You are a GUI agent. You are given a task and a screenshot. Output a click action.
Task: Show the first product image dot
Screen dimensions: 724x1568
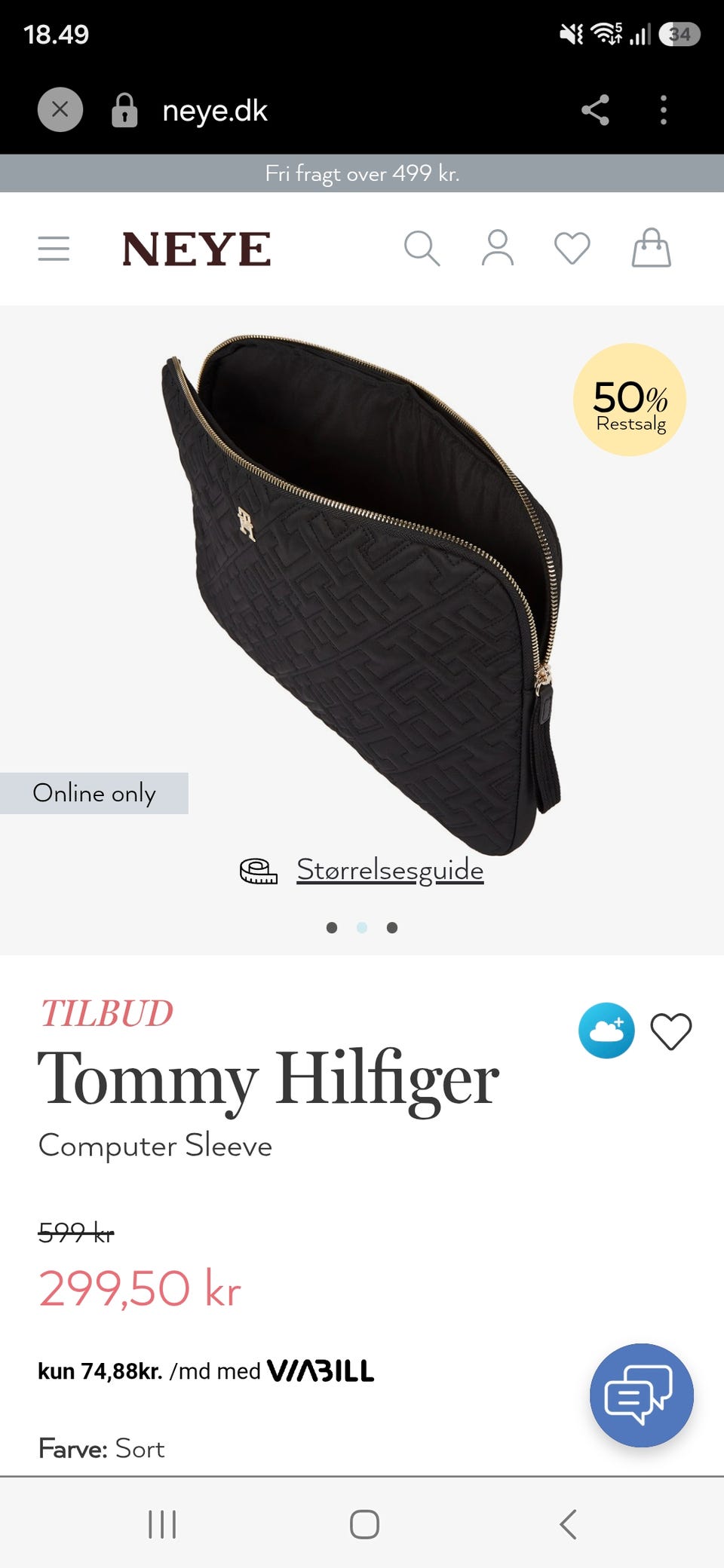click(332, 928)
